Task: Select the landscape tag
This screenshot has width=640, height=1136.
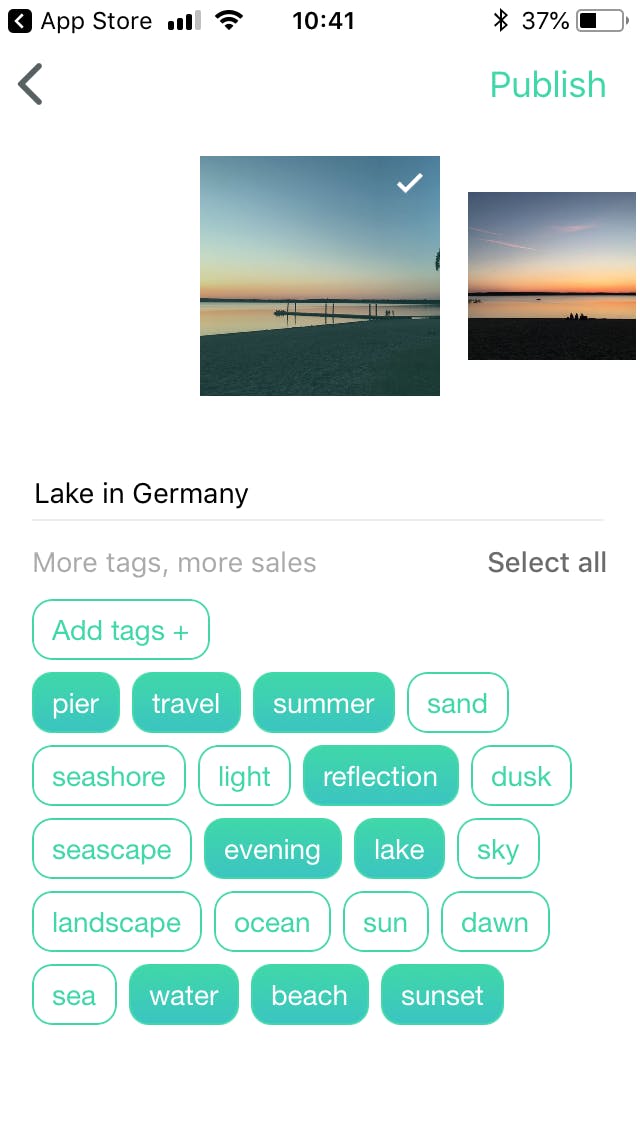Action: point(117,922)
